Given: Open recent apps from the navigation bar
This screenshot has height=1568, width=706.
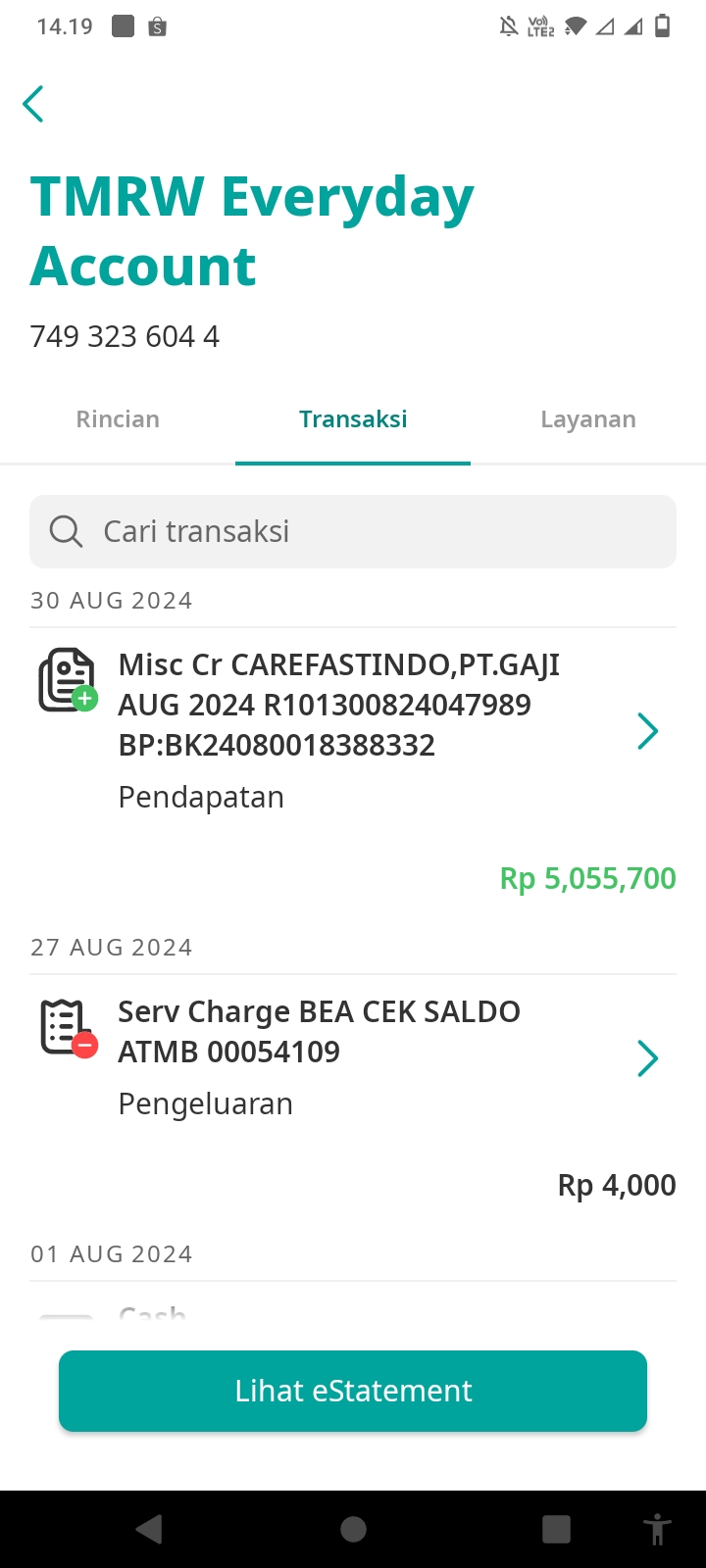Looking at the screenshot, I should [556, 1529].
